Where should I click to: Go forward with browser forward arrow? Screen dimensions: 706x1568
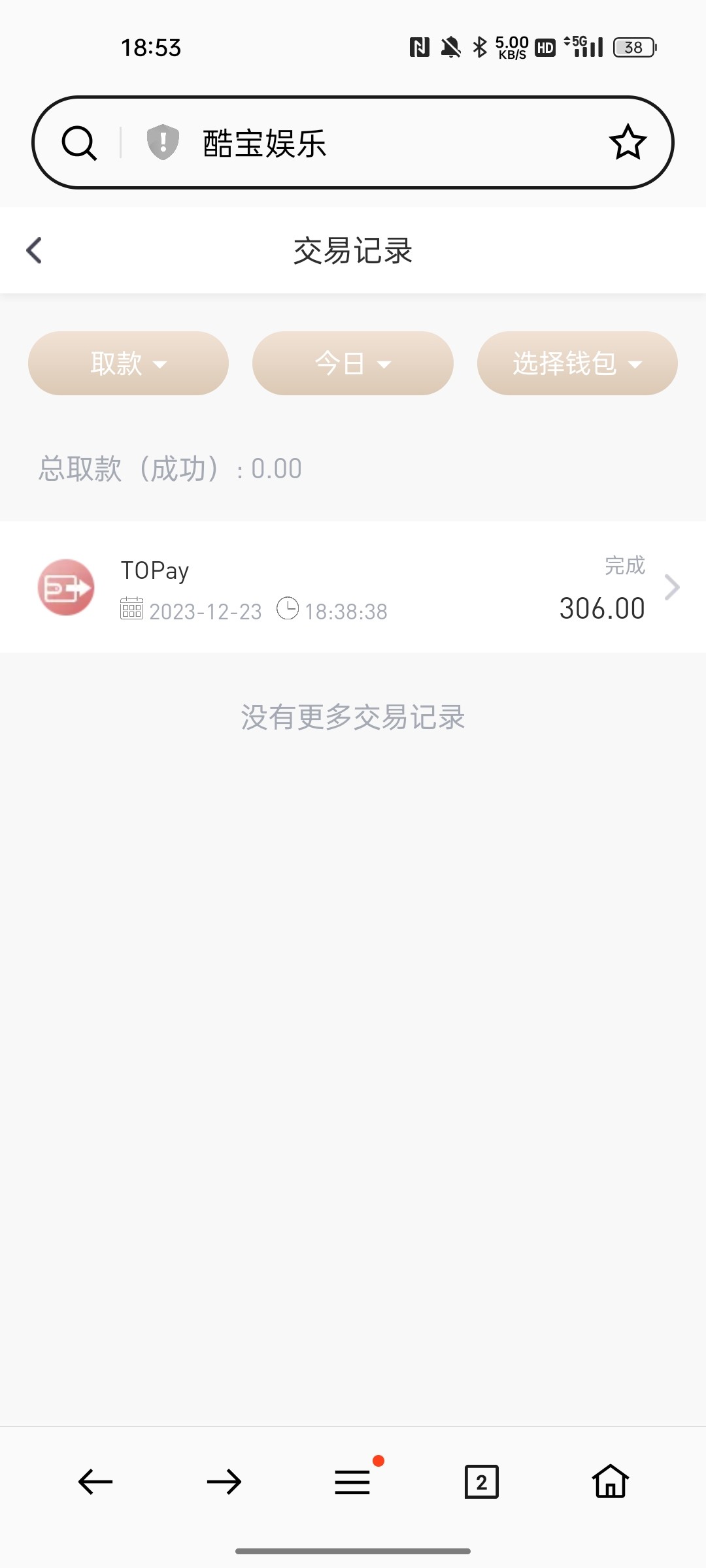(x=224, y=1482)
